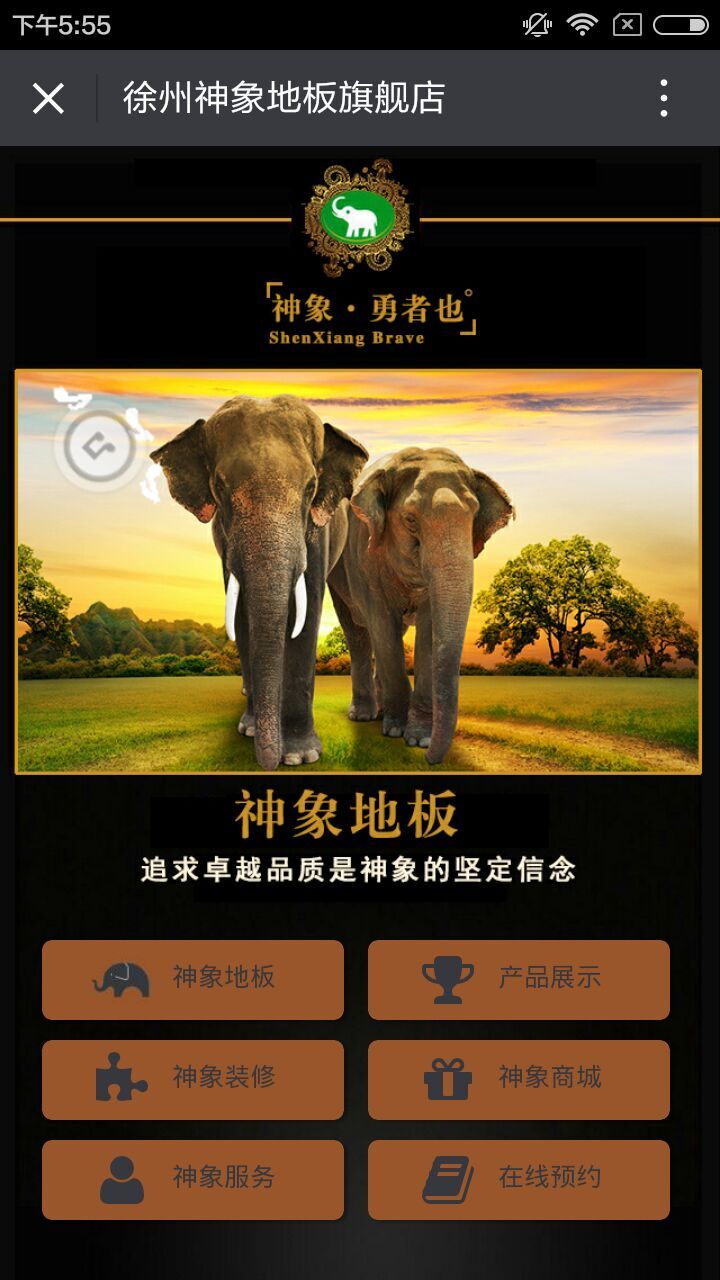The width and height of the screenshot is (720, 1280).
Task: Open the 产品展示 section
Action: click(x=518, y=979)
